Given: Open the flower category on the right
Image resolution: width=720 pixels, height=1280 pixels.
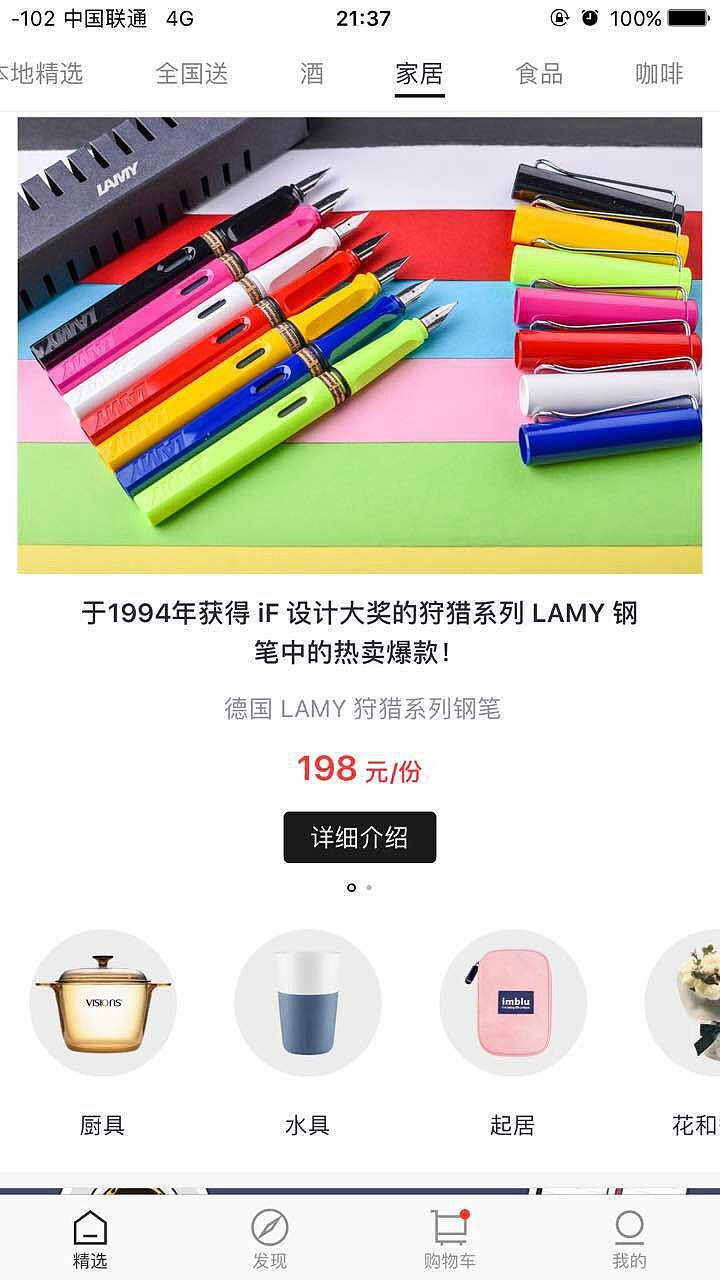Looking at the screenshot, I should click(690, 1003).
